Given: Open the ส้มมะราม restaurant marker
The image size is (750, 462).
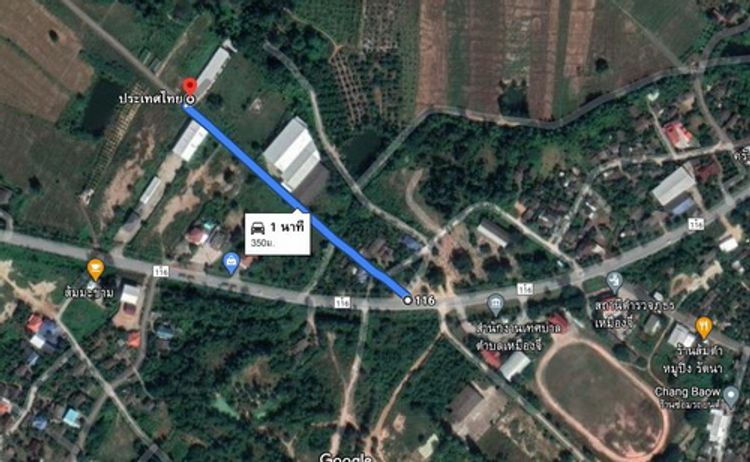Looking at the screenshot, I should 96,268.
